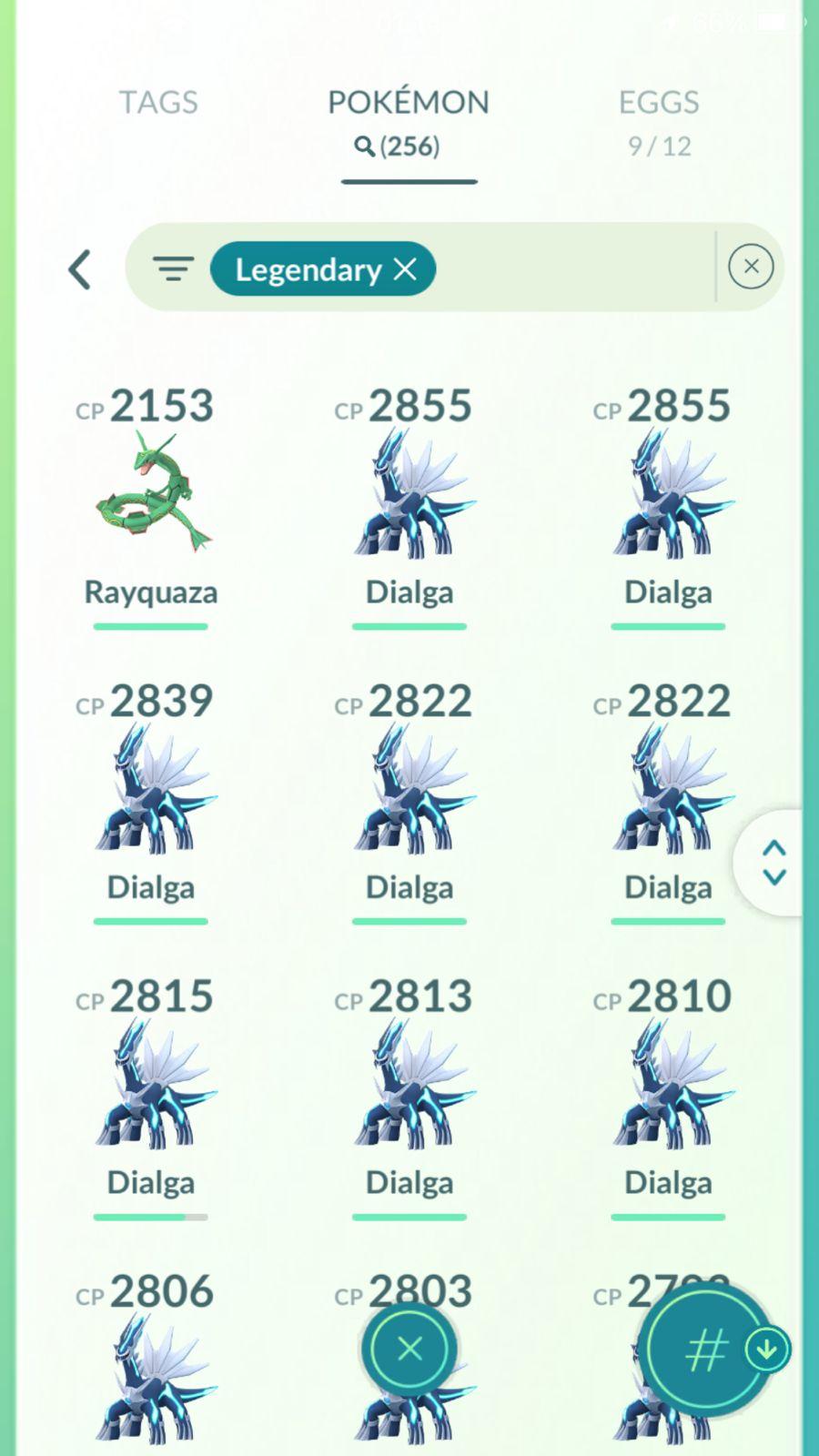Screen dimensions: 819x1456
Task: Open Dialga with CP 2810
Action: click(668, 1085)
